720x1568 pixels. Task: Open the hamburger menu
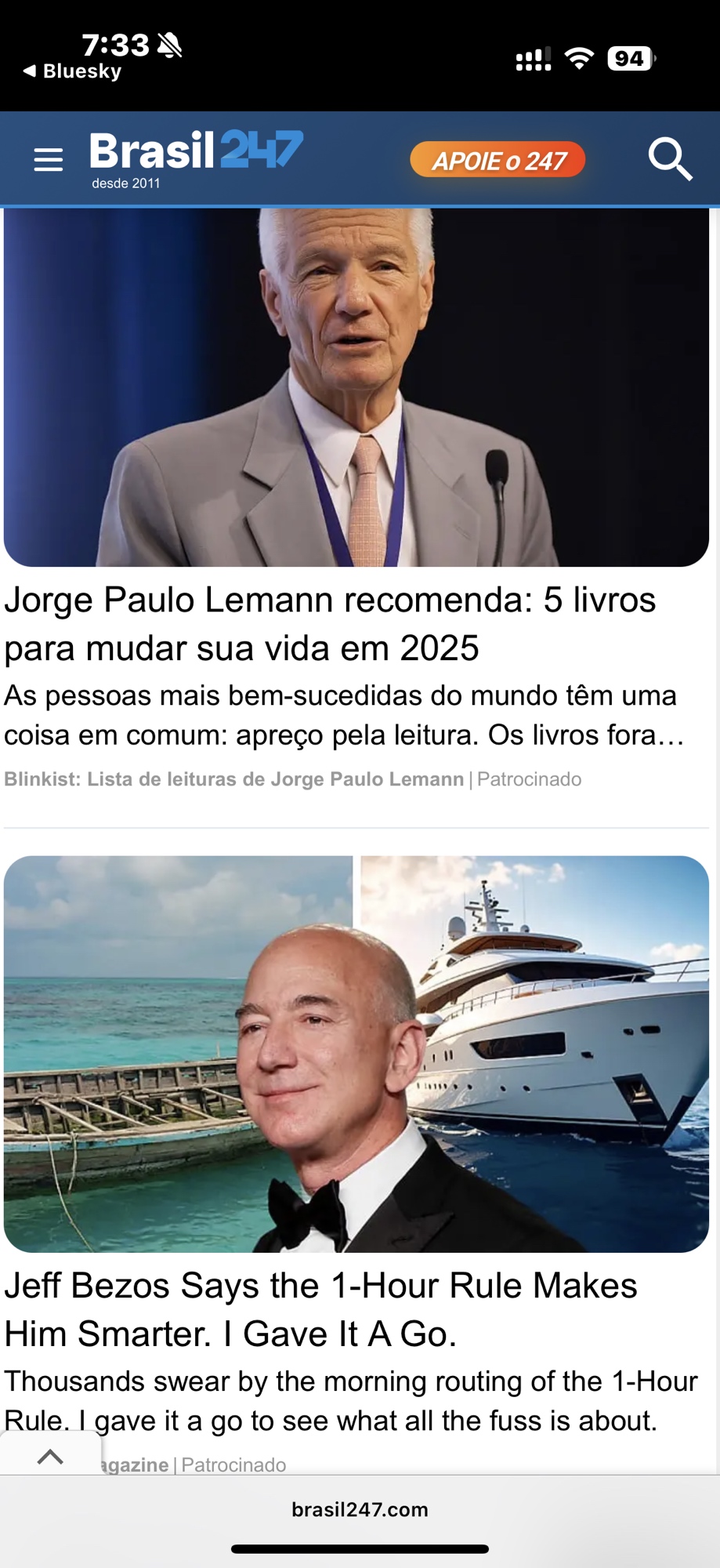[49, 159]
